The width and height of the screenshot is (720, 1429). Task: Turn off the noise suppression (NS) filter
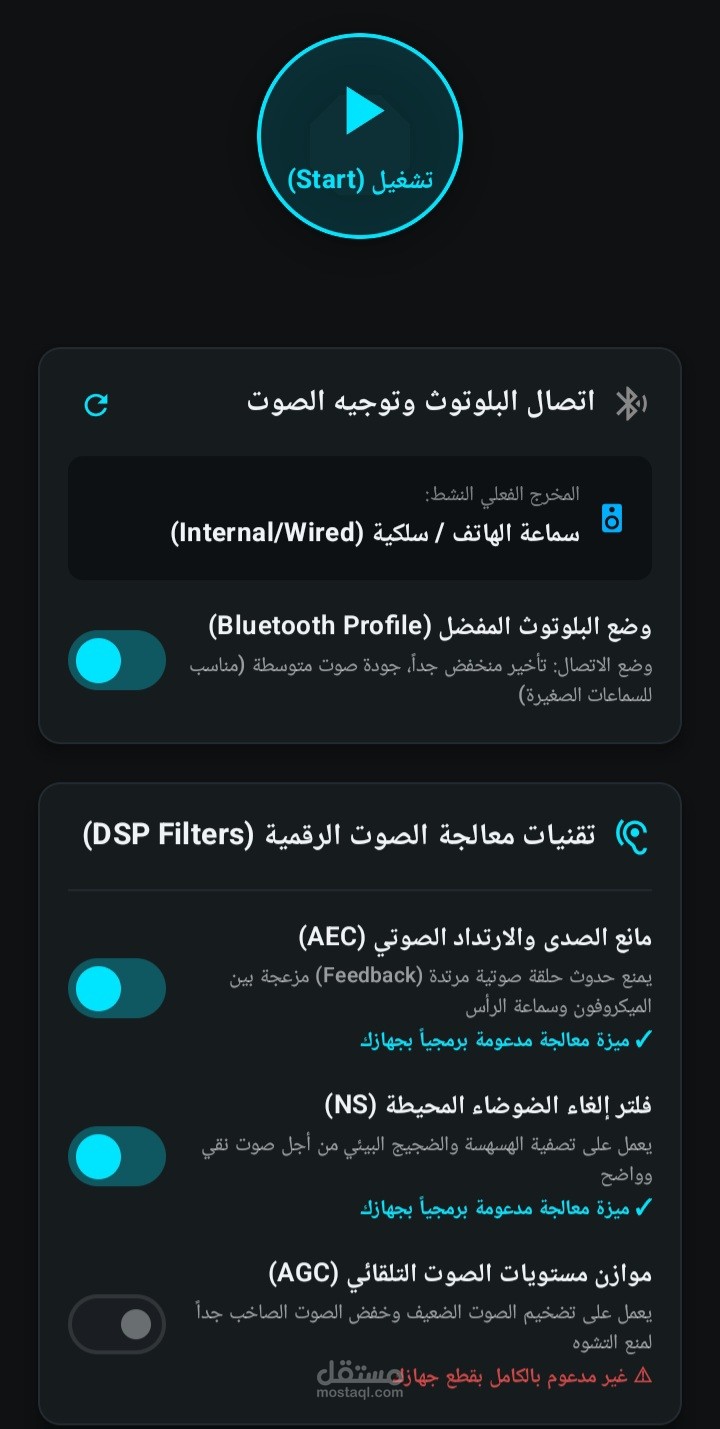click(117, 1156)
